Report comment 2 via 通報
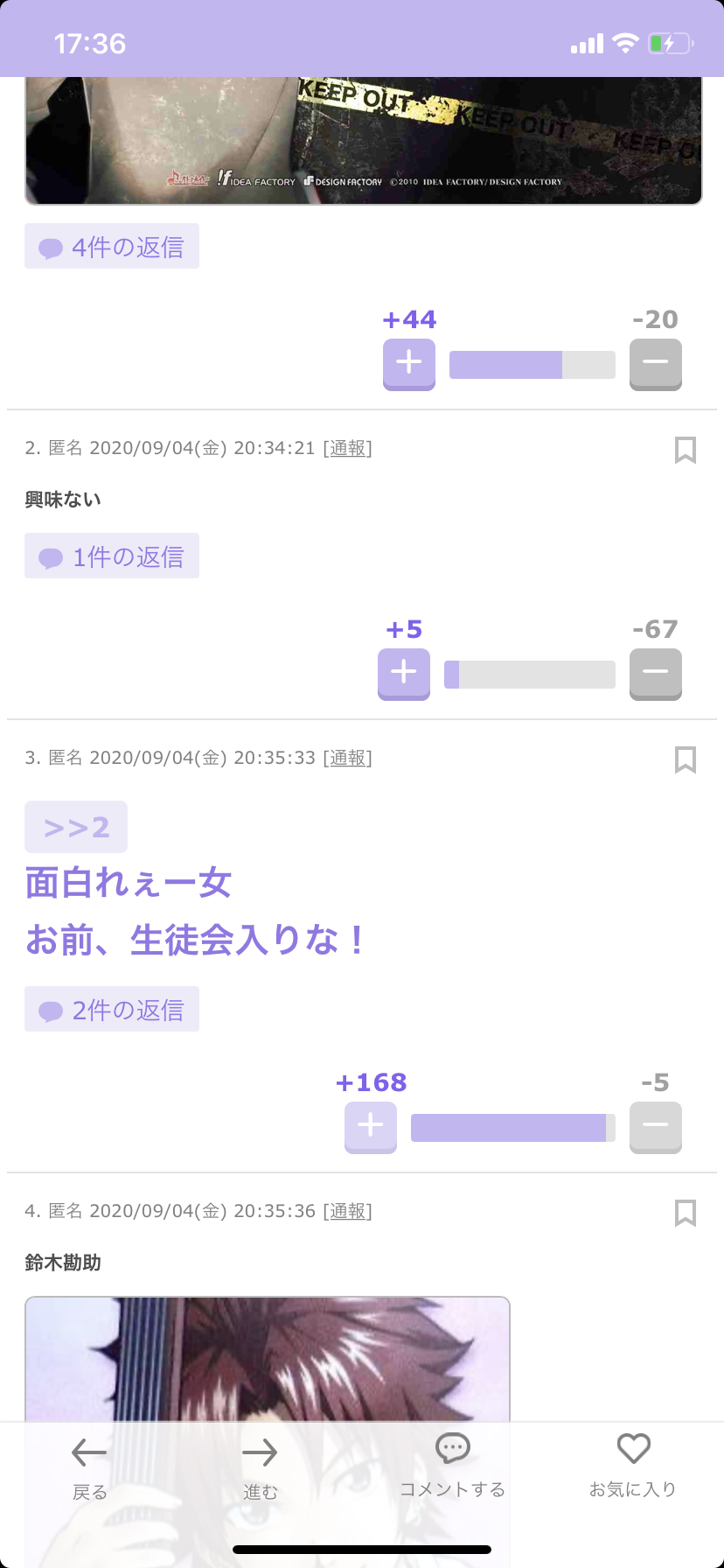The width and height of the screenshot is (724, 1568). (348, 448)
